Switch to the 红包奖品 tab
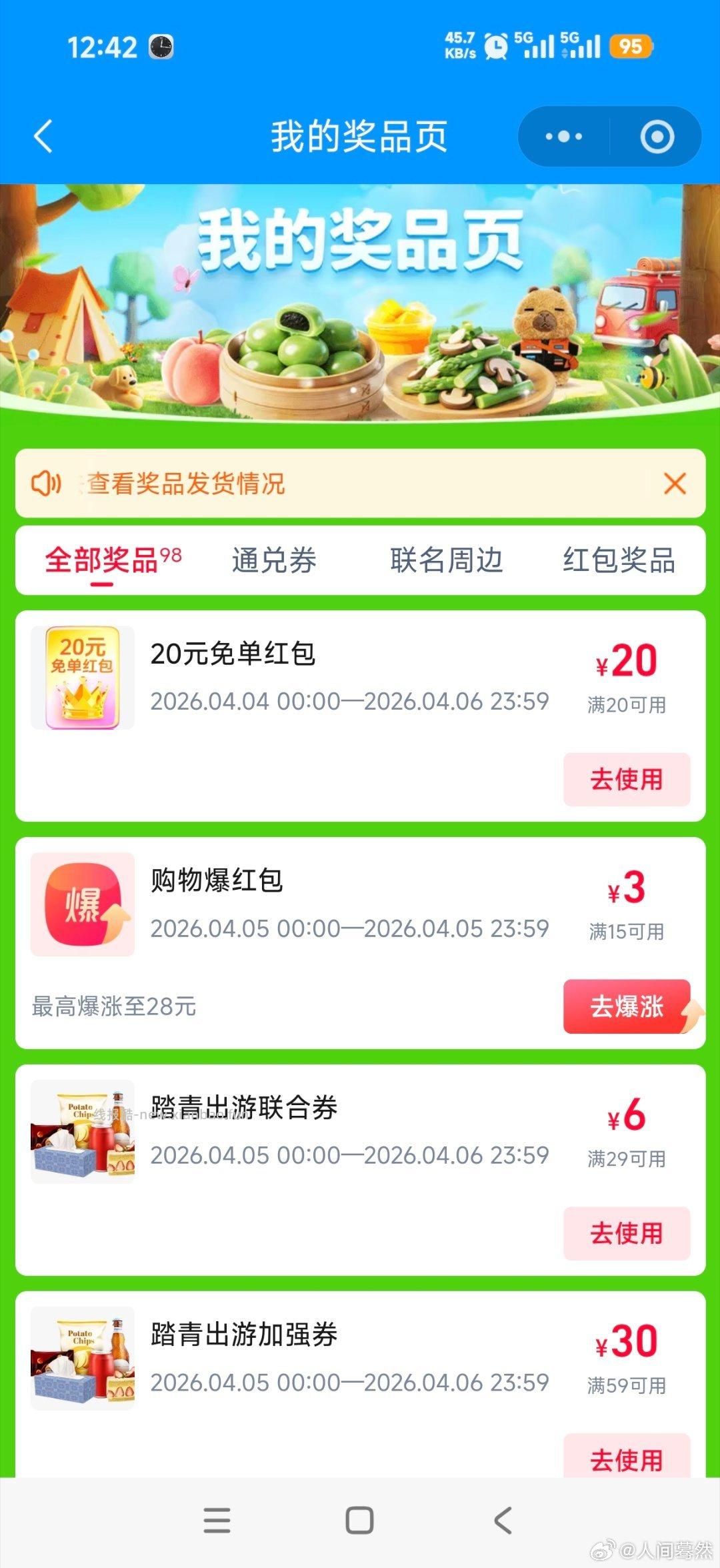Screen dimensions: 720x1568 coord(619,560)
